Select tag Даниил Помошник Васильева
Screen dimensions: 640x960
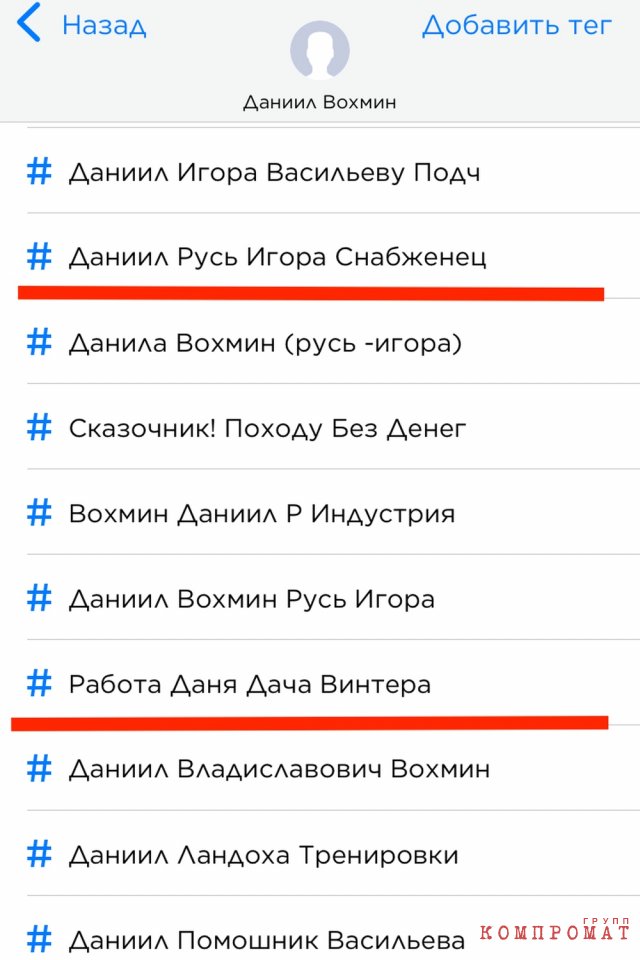tap(266, 940)
